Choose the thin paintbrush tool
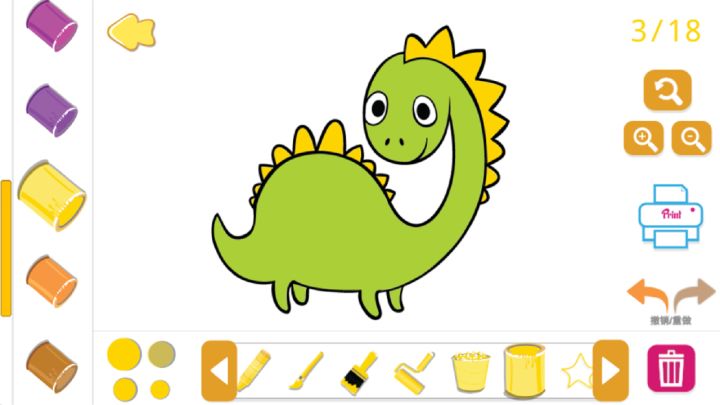This screenshot has width=720, height=405. point(306,370)
